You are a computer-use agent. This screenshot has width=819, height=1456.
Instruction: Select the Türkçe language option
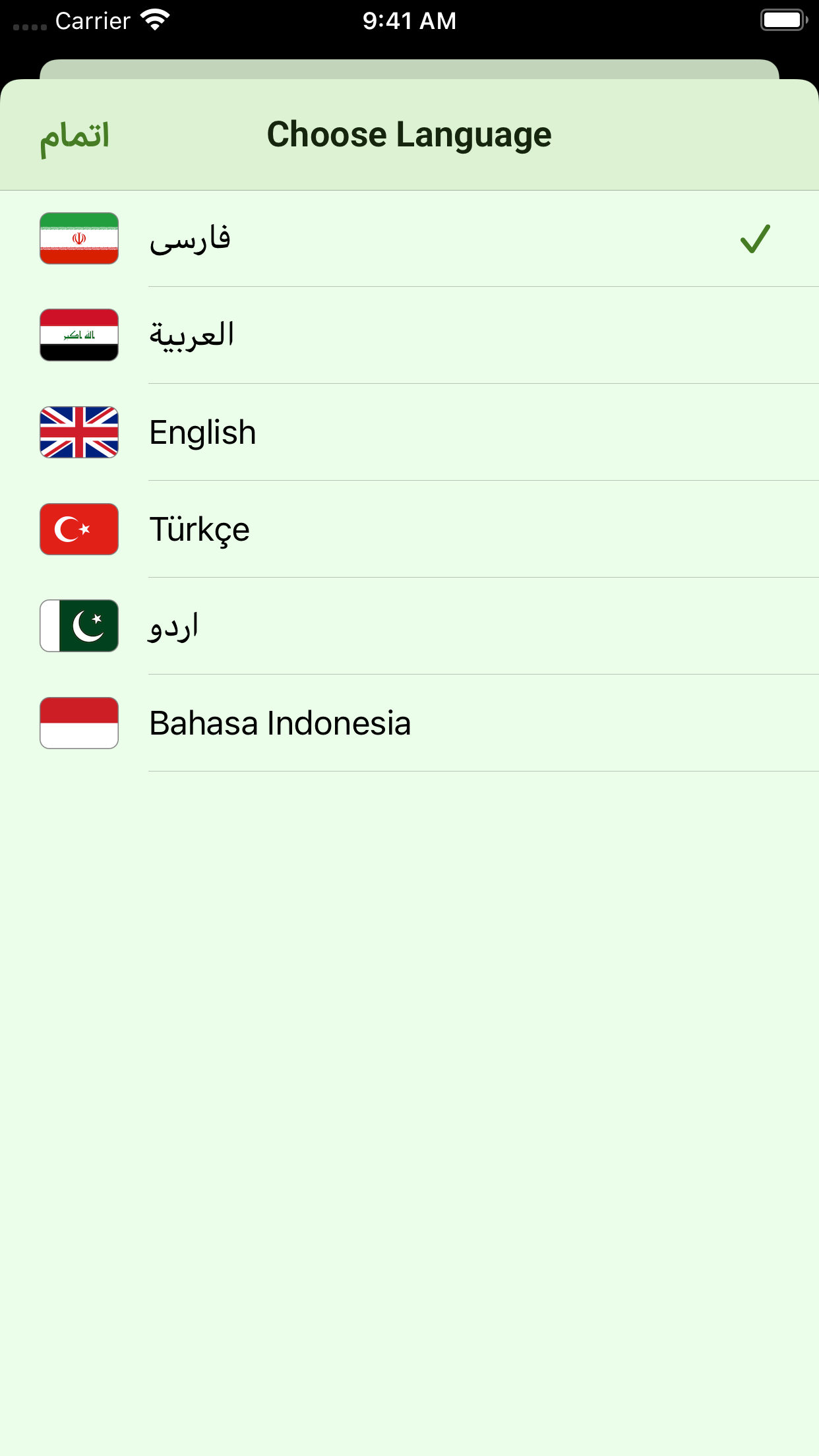[409, 529]
